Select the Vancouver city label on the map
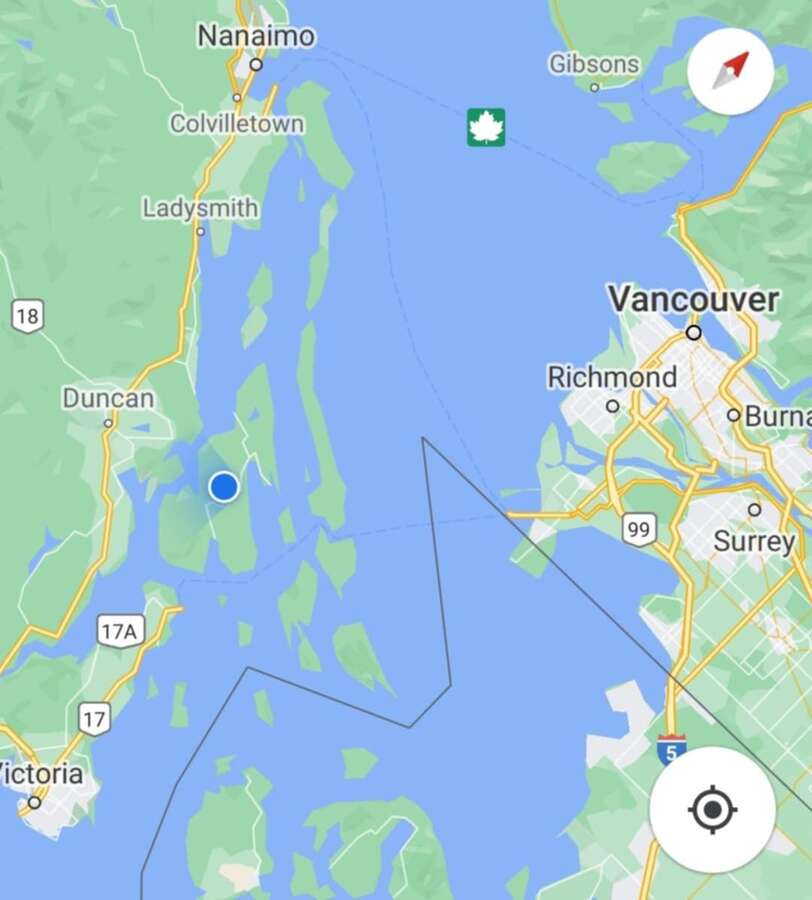Viewport: 812px width, 900px height. 694,299
